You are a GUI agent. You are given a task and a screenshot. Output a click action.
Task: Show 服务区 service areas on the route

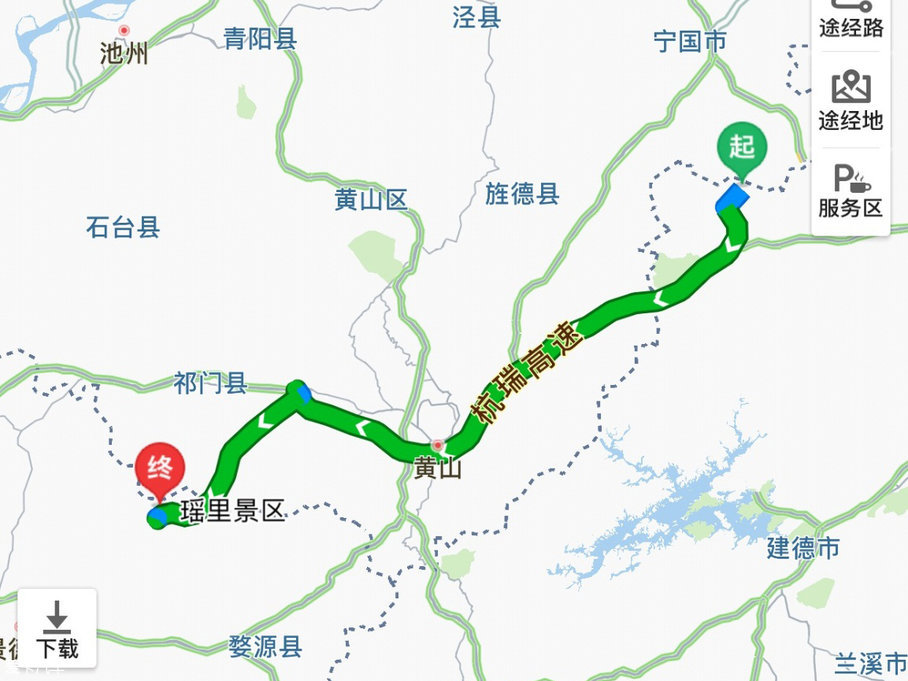[851, 190]
